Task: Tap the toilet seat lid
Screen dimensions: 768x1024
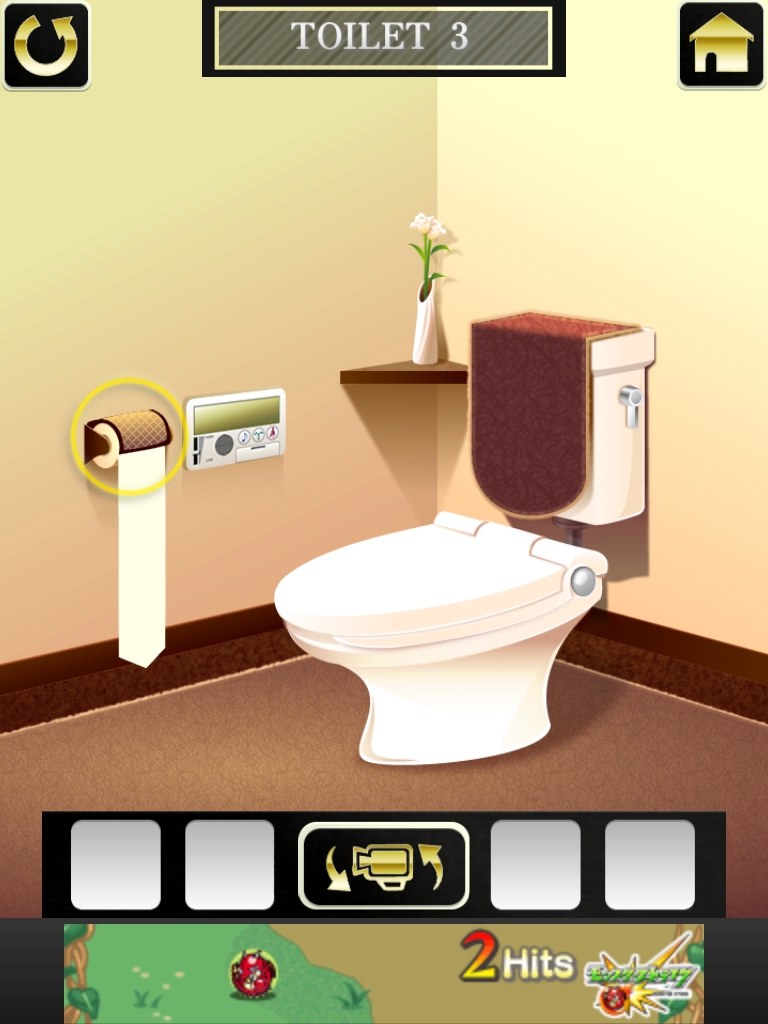Action: click(x=430, y=580)
